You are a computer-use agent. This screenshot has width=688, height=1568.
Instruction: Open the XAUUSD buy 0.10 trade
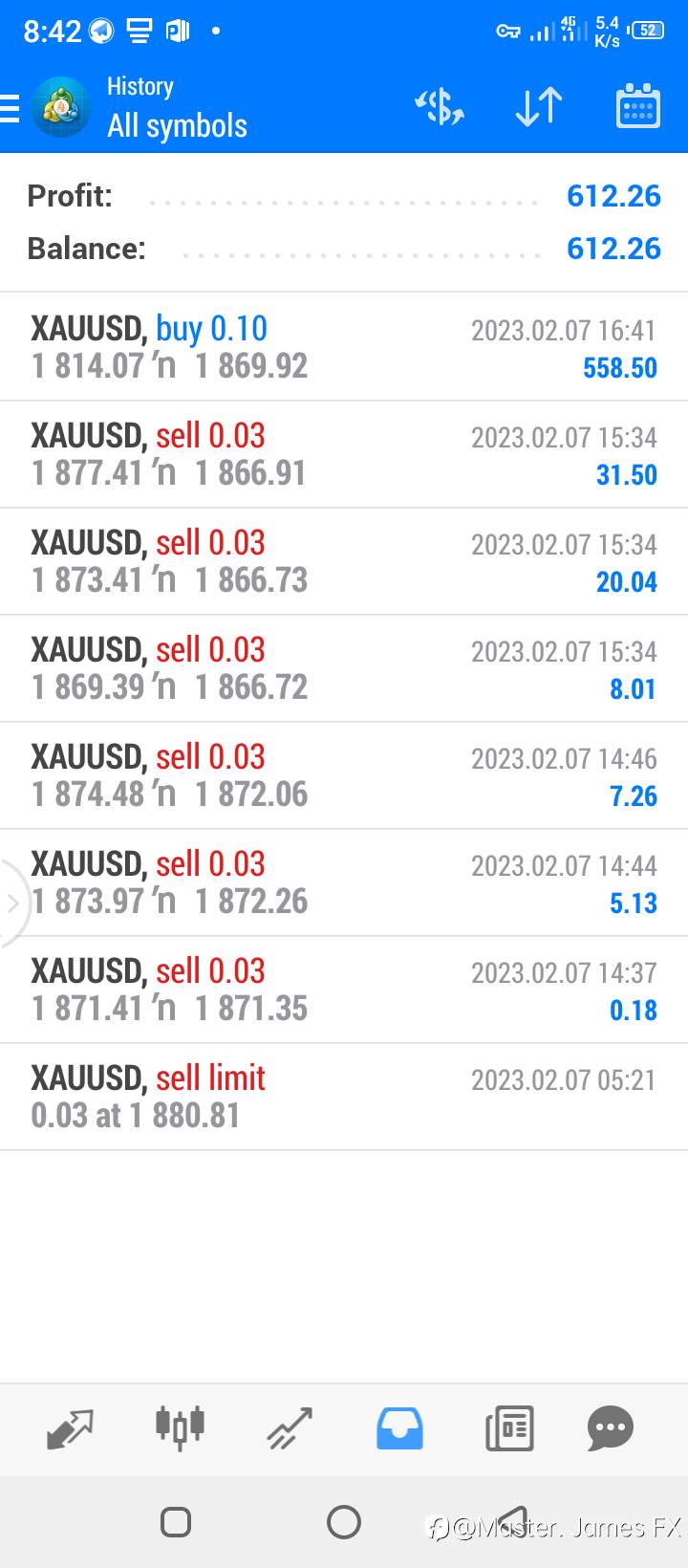tap(344, 347)
